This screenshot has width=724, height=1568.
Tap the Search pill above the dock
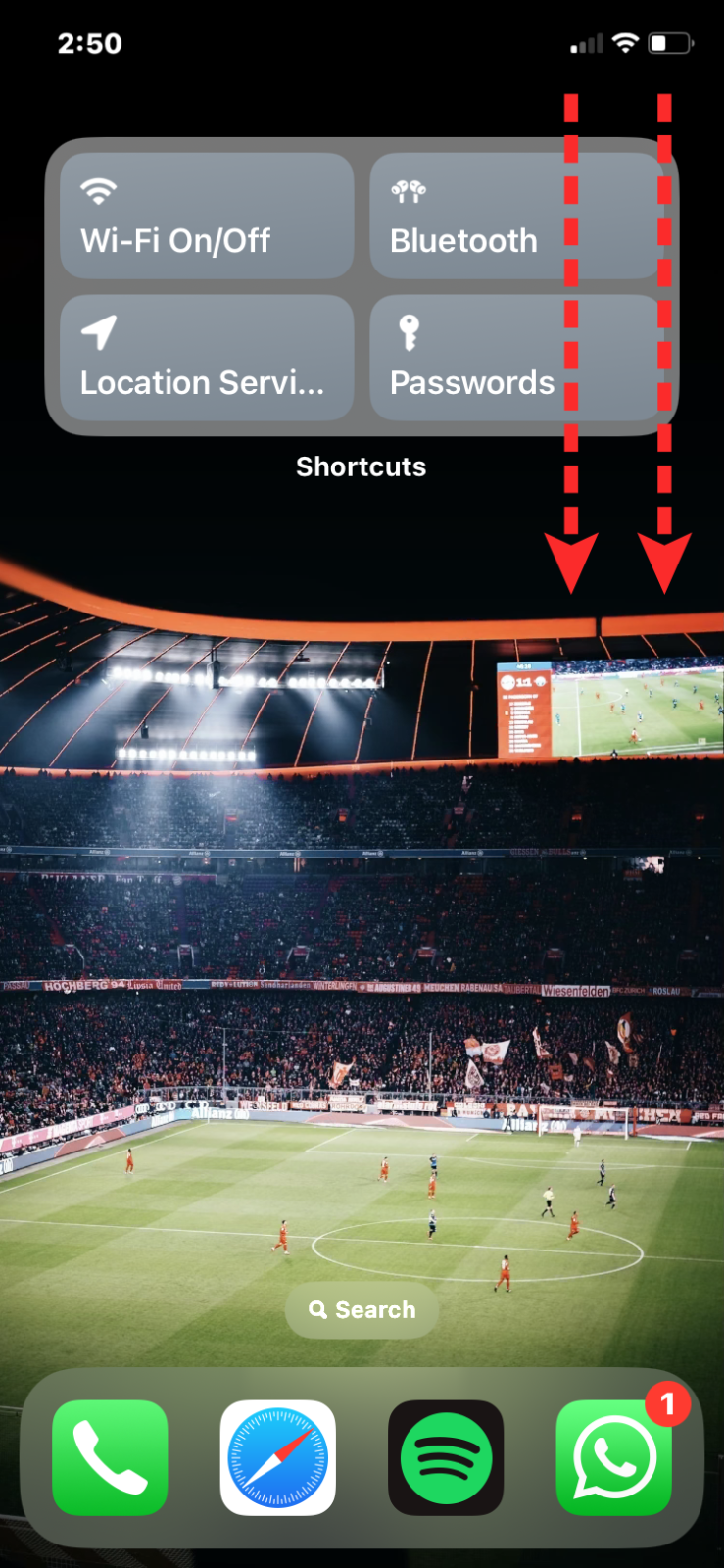(362, 1310)
